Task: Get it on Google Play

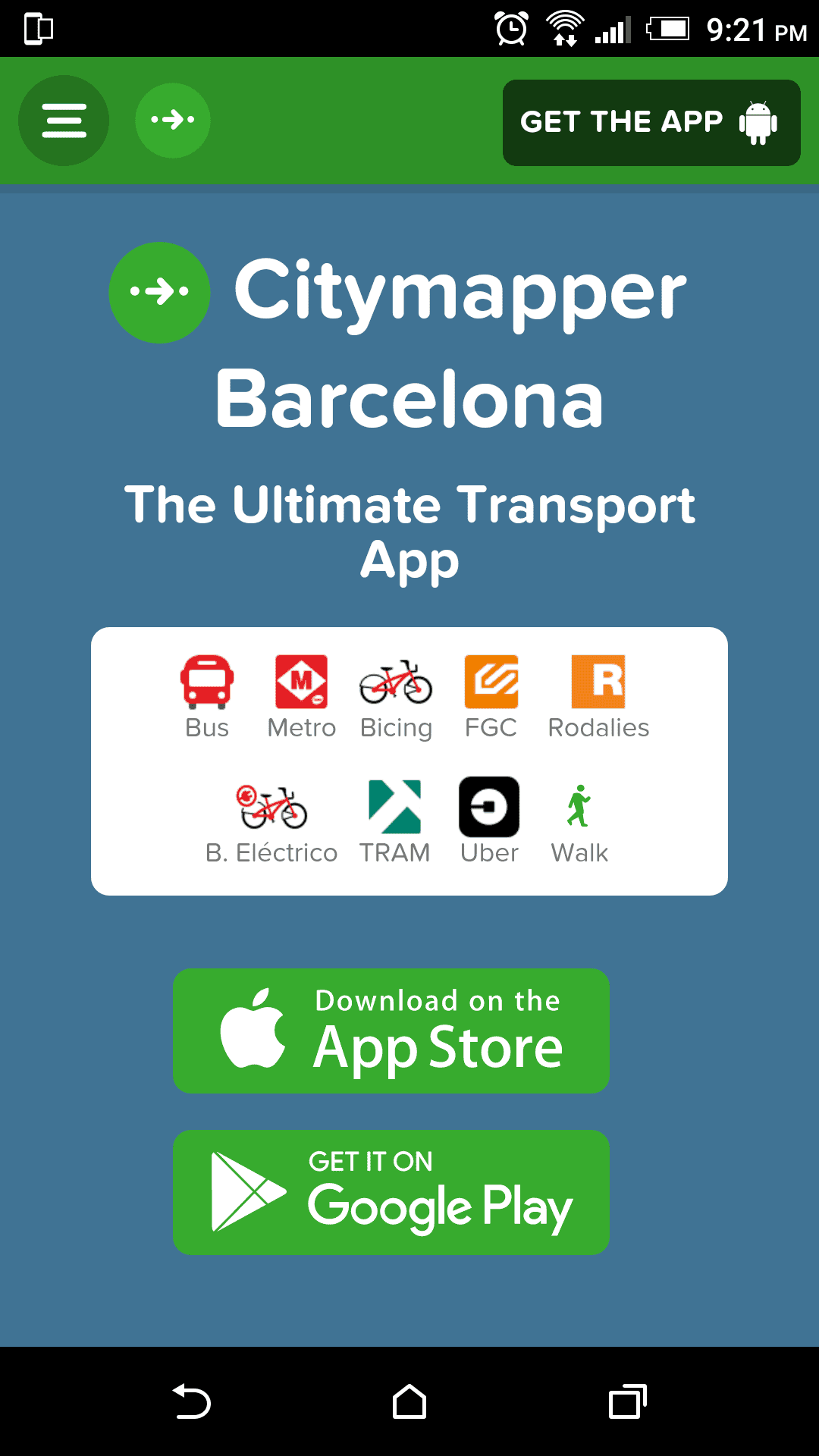Action: tap(391, 1192)
